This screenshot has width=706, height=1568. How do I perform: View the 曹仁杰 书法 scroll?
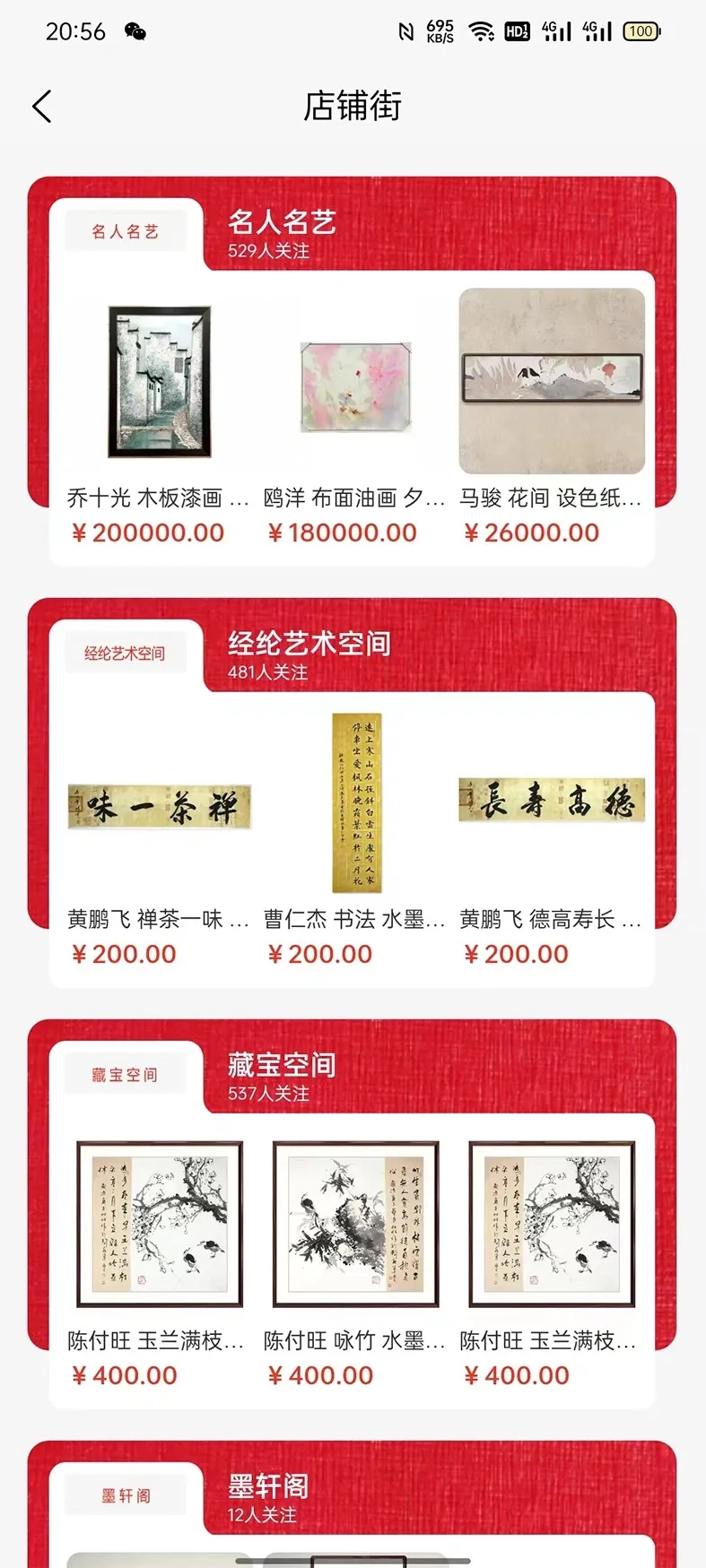[356, 802]
